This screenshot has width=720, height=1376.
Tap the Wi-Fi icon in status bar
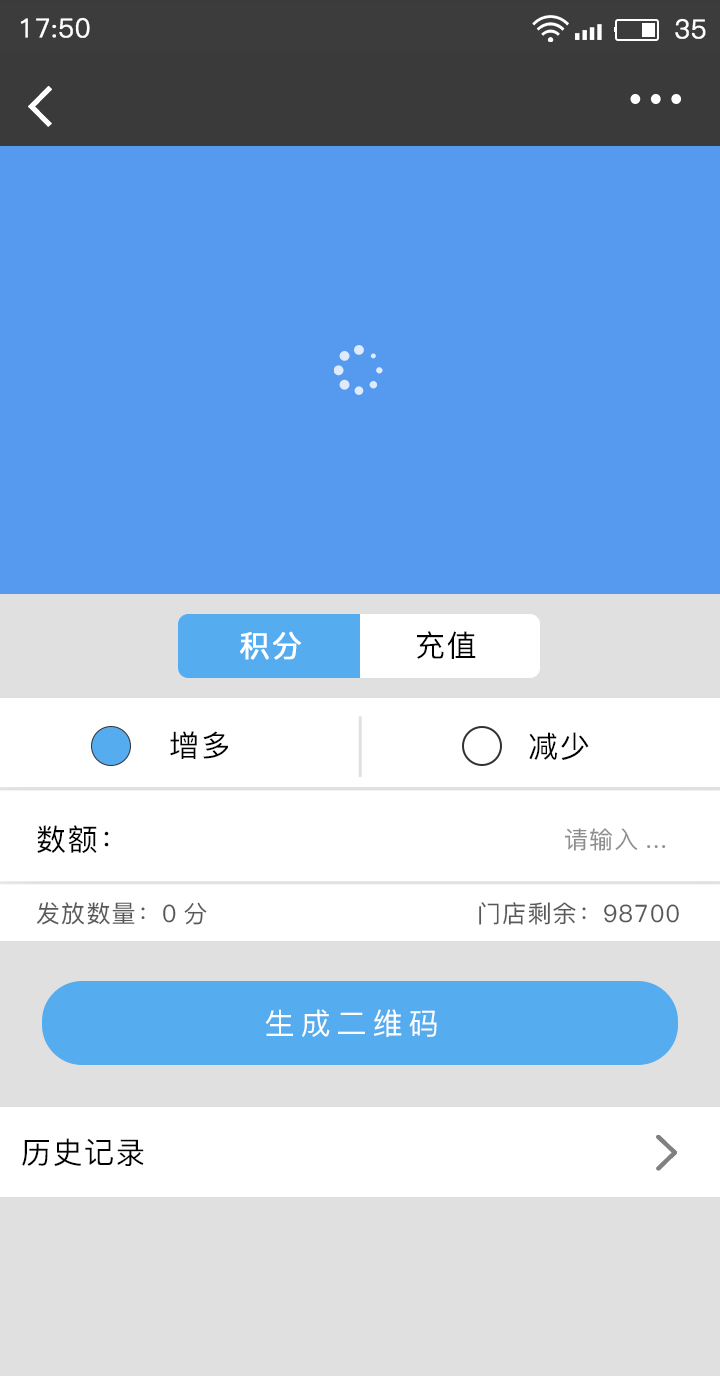coord(549,29)
